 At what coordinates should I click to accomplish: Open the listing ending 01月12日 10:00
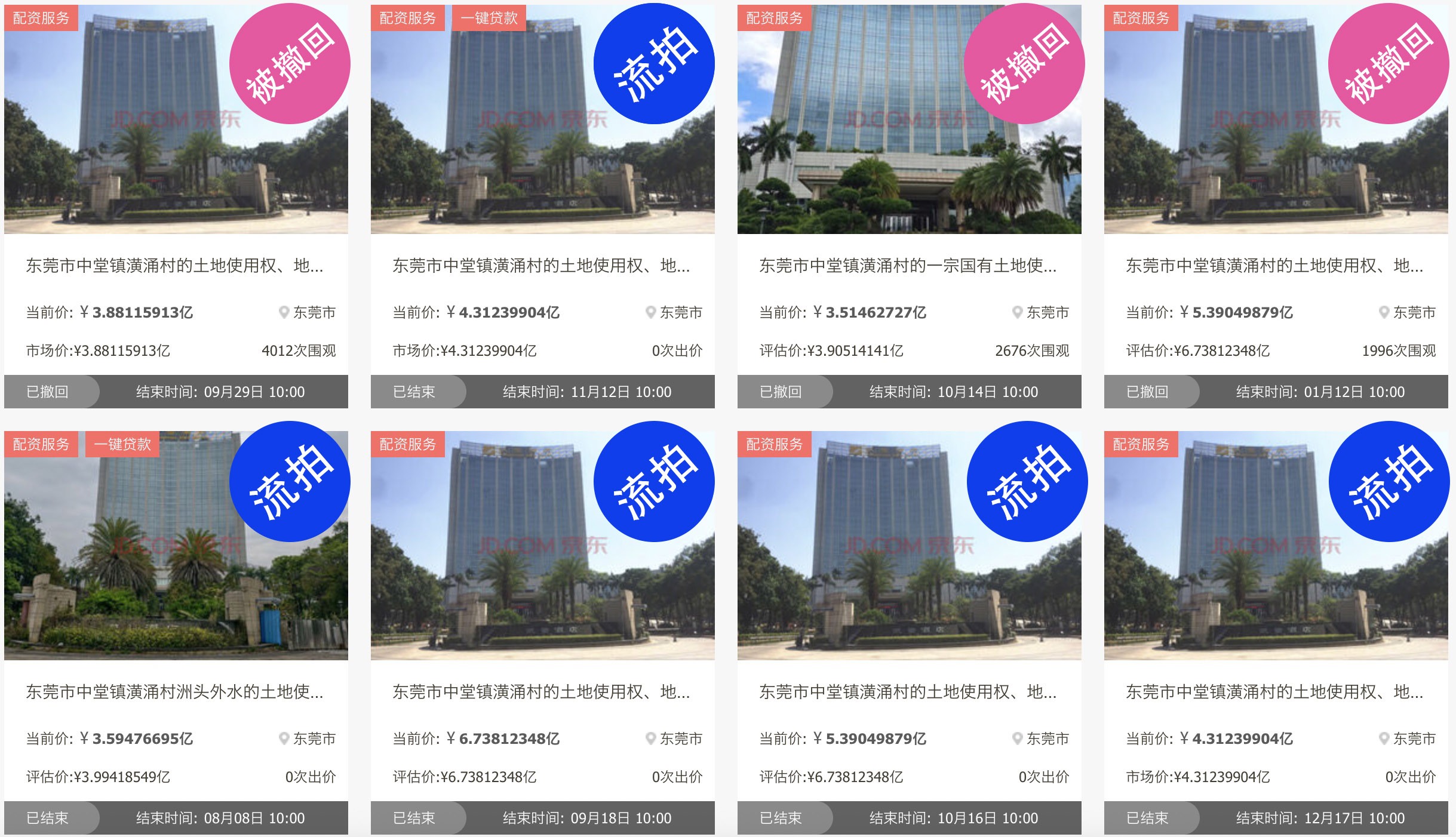pos(1274,265)
